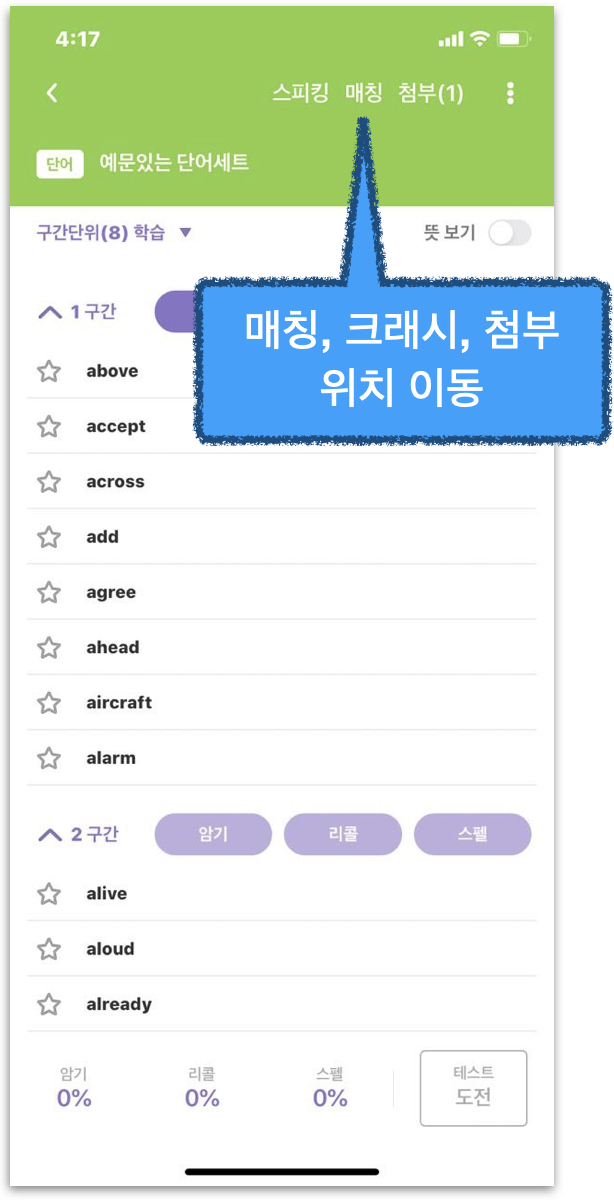Favorite the word aircraft

49,703
